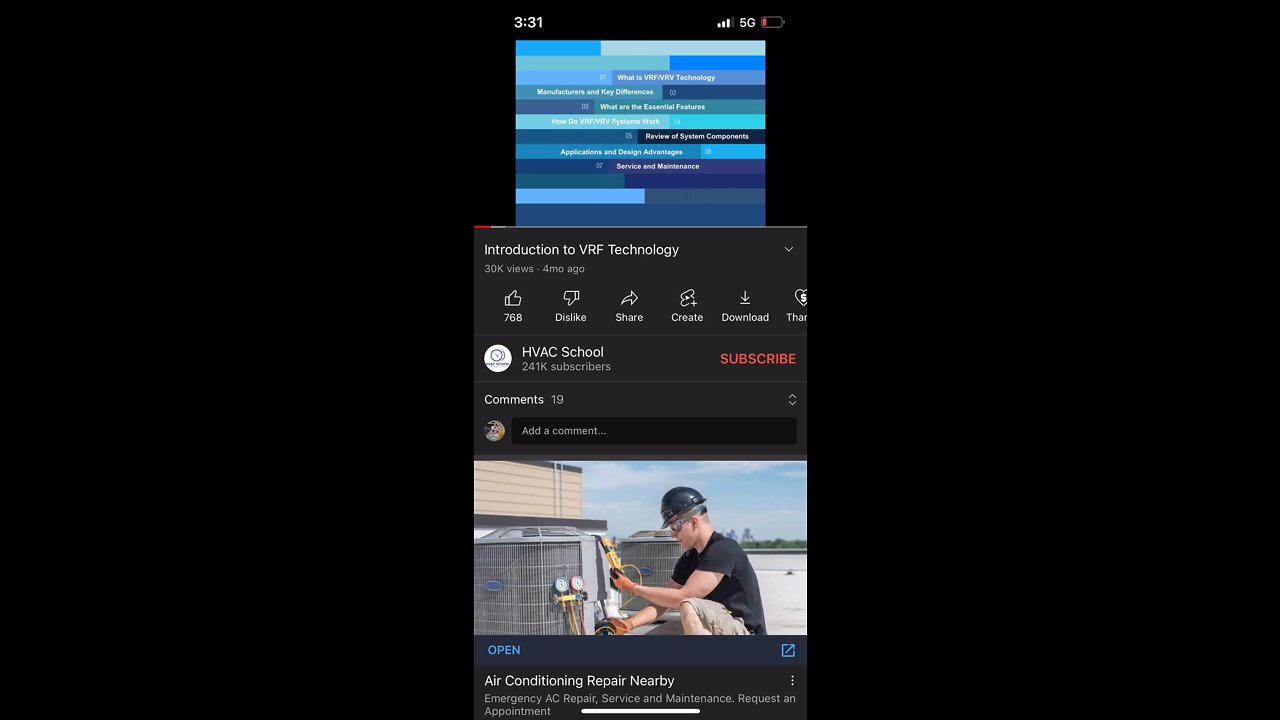This screenshot has height=720, width=1280.
Task: Tap the Add a comment field
Action: 654,431
